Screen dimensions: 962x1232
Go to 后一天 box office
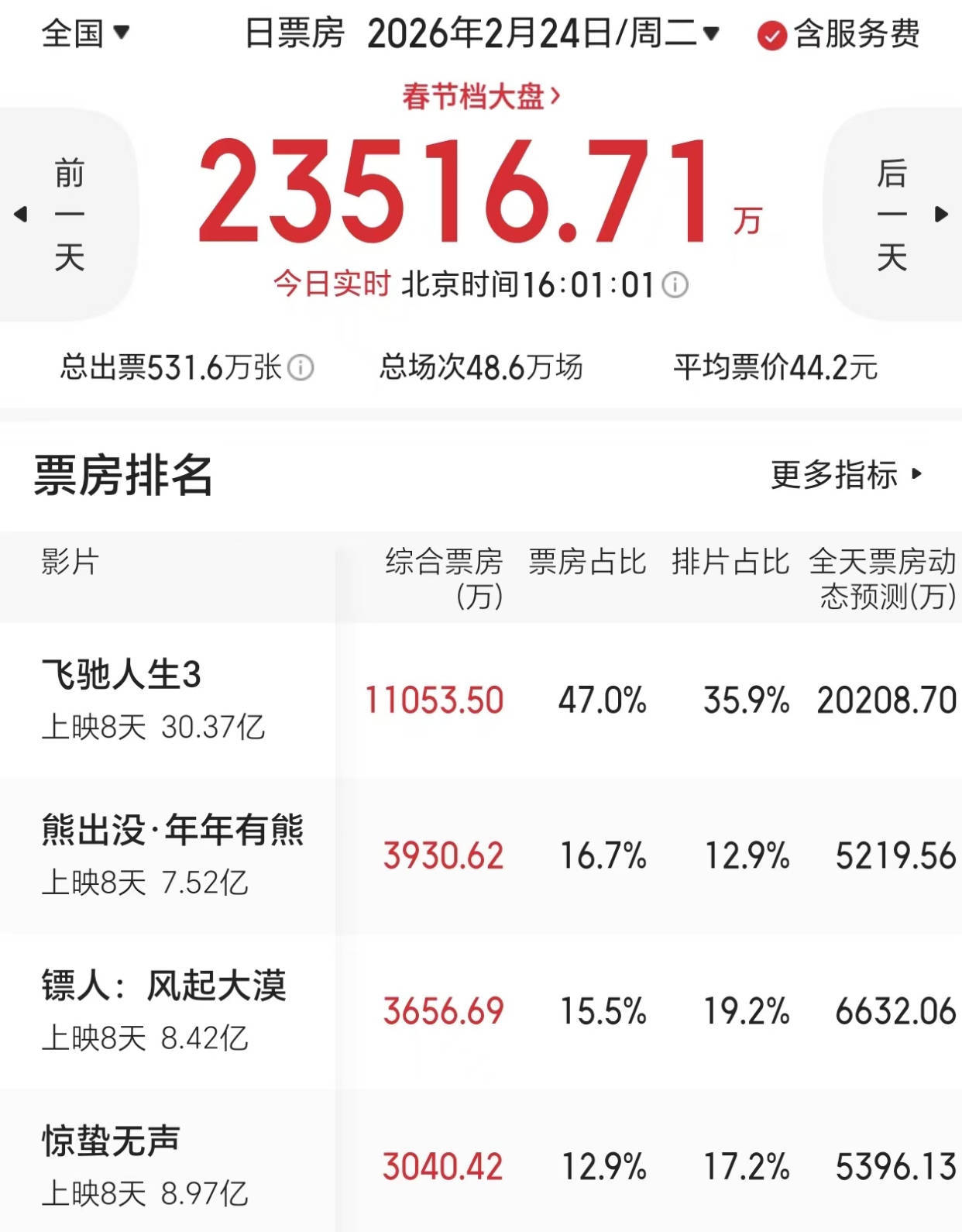click(x=892, y=215)
